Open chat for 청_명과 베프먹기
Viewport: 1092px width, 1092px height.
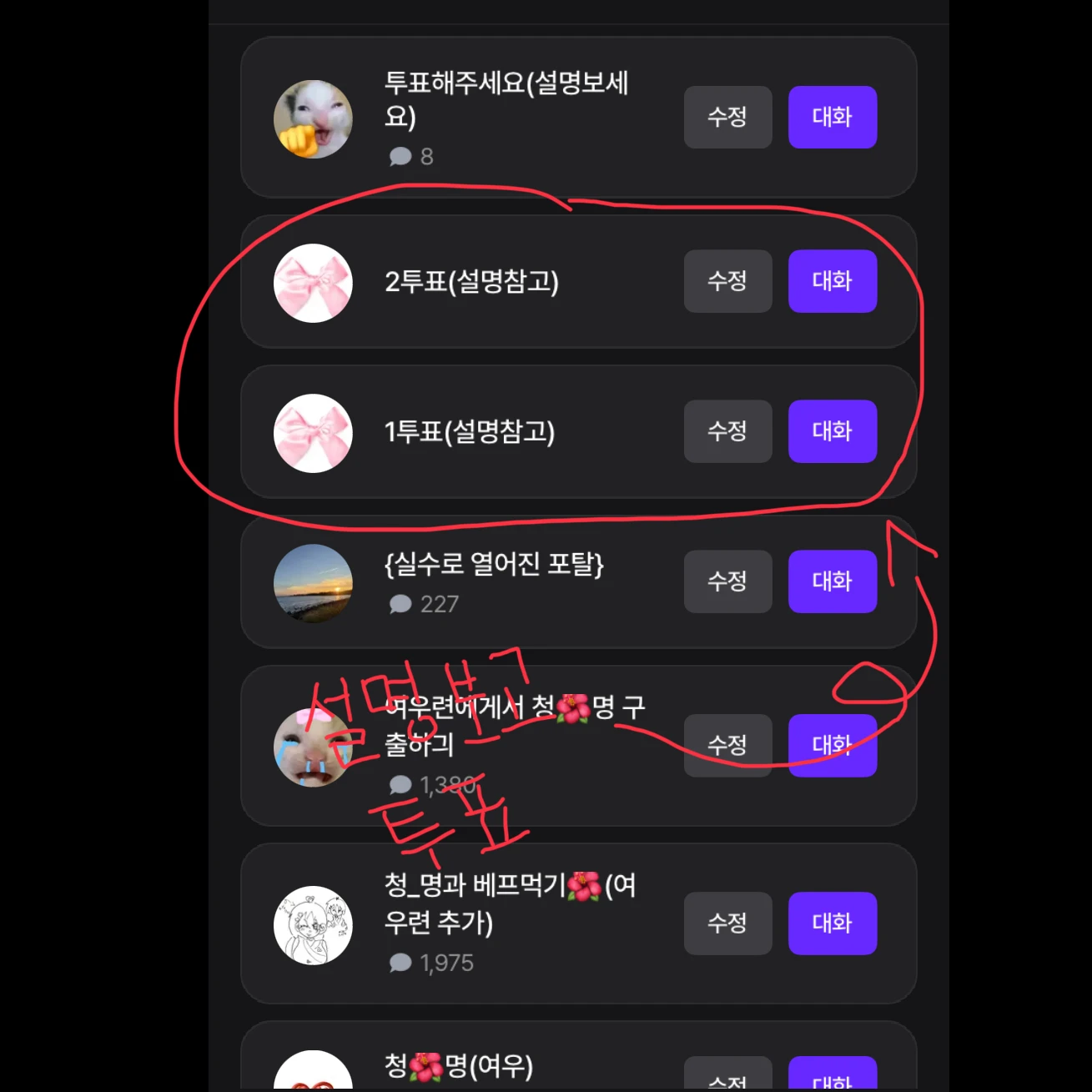pos(832,923)
